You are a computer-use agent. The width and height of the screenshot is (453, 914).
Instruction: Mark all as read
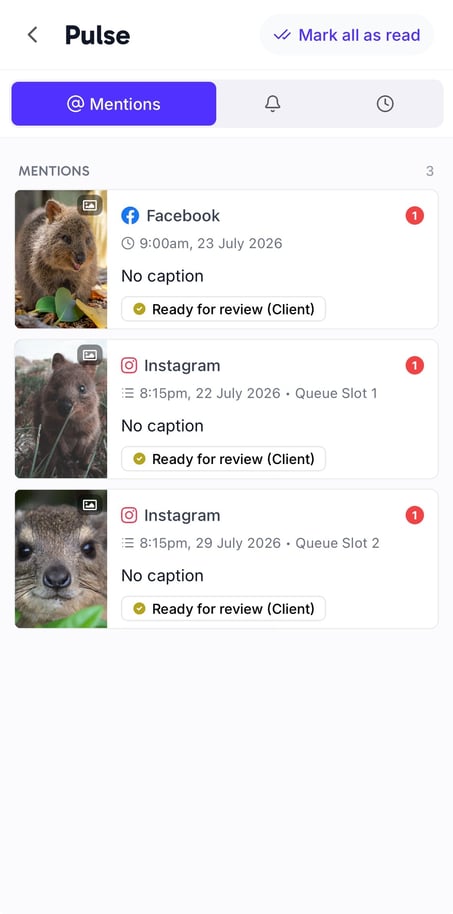click(347, 35)
